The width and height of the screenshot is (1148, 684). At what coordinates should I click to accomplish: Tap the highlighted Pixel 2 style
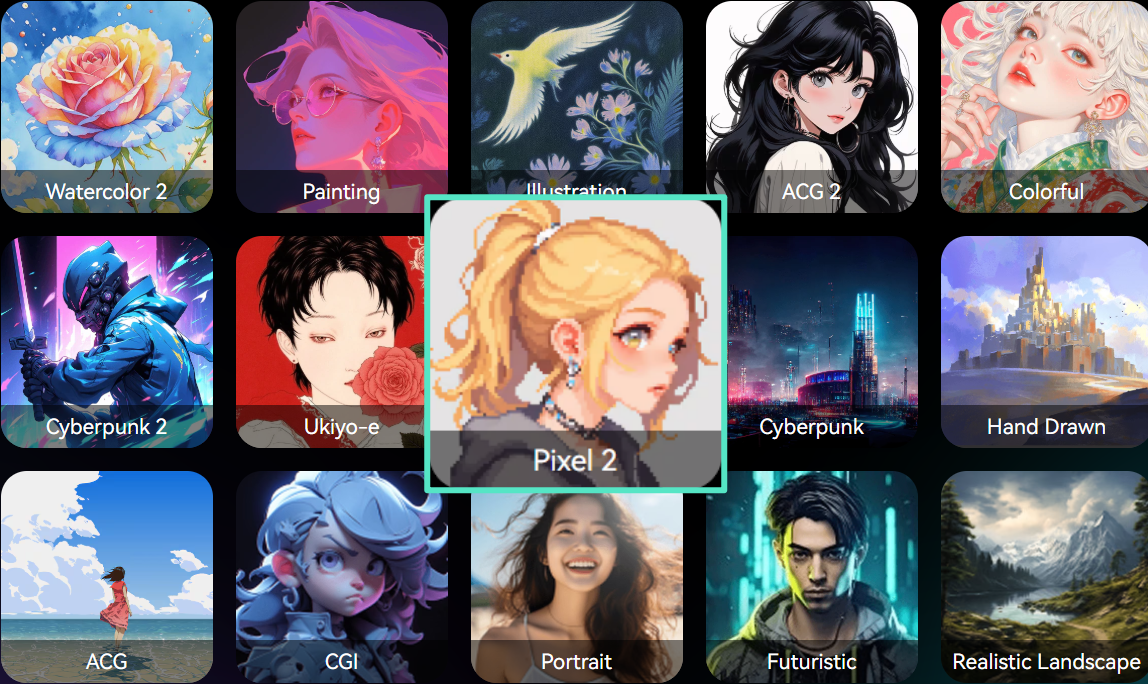(x=575, y=343)
